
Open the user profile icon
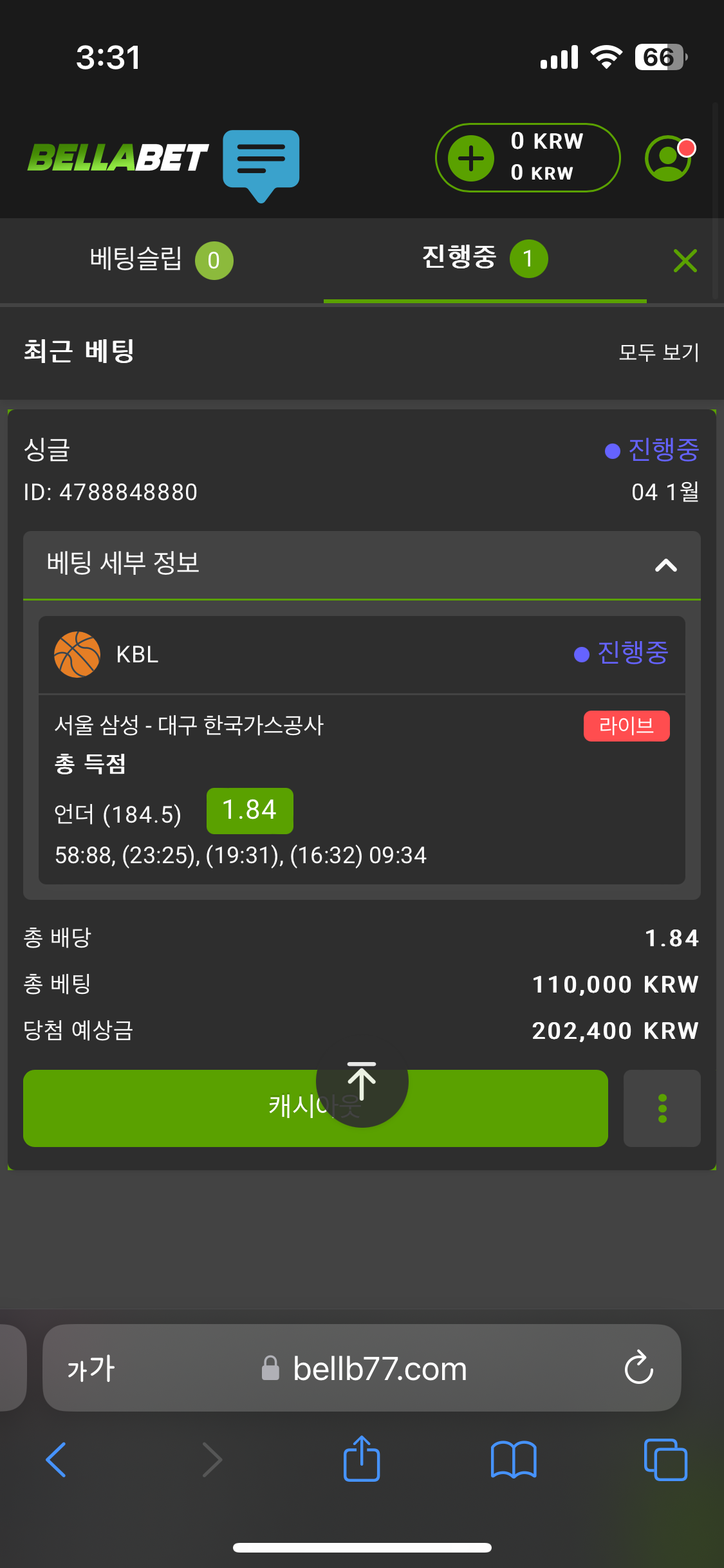(x=669, y=158)
